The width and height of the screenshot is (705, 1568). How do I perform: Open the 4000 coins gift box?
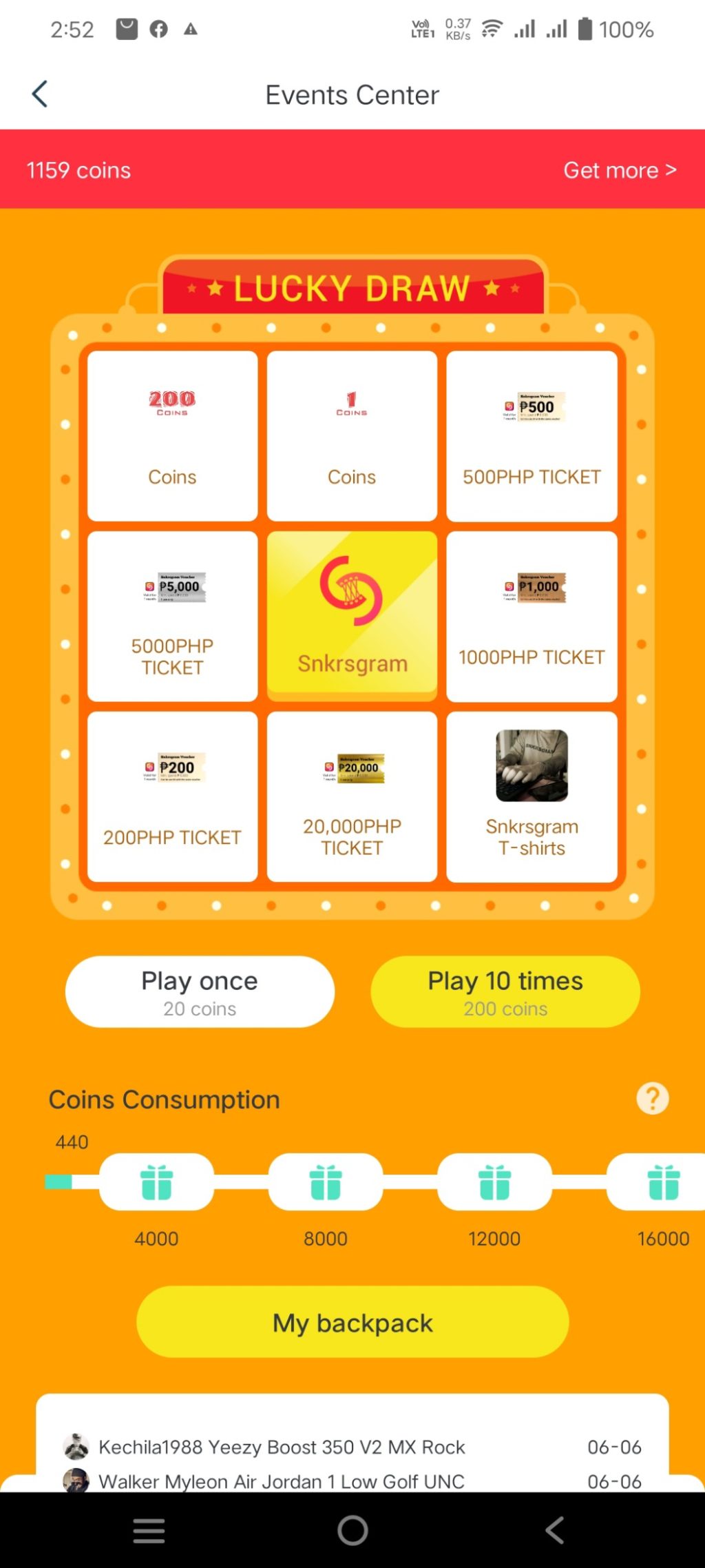tap(156, 1182)
